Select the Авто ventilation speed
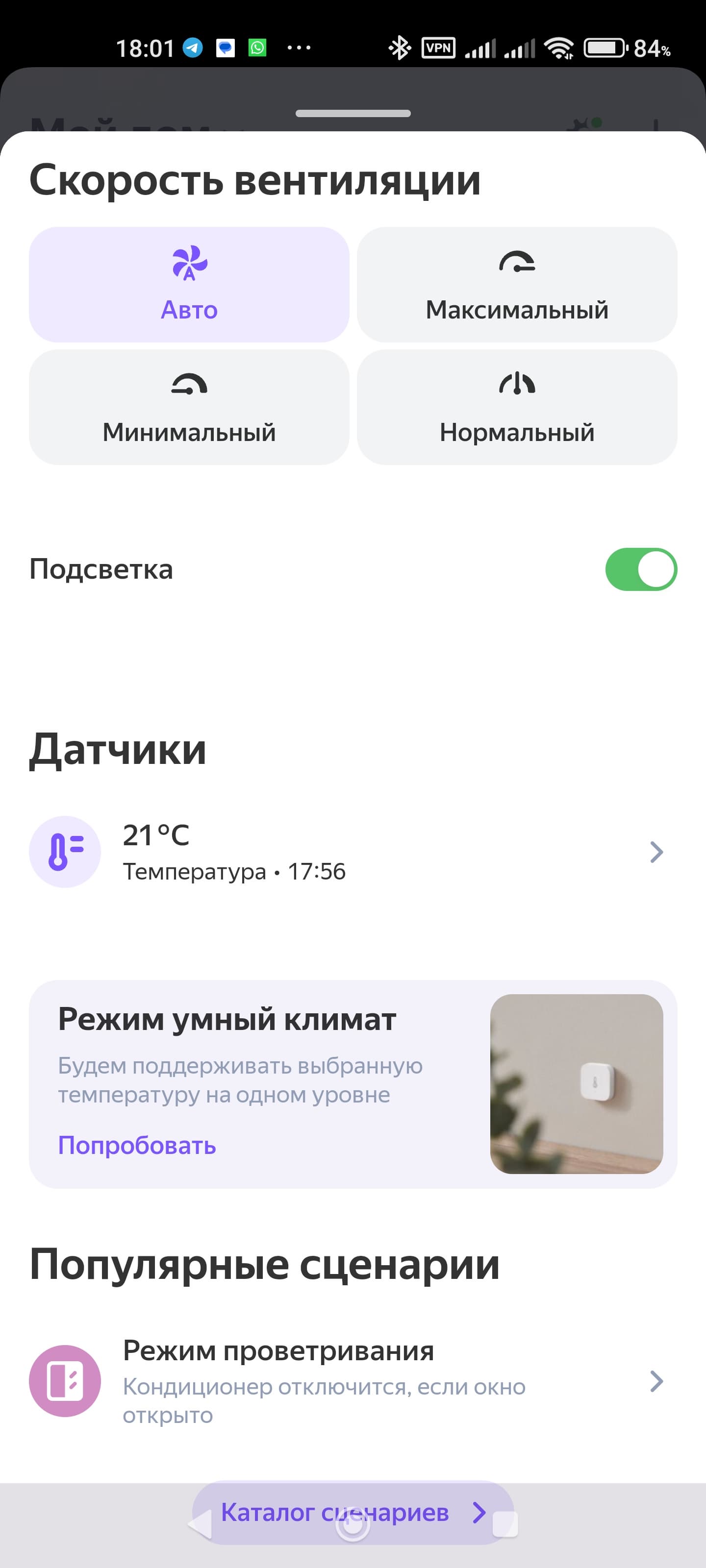Screen dimensions: 706x1568 click(x=189, y=284)
